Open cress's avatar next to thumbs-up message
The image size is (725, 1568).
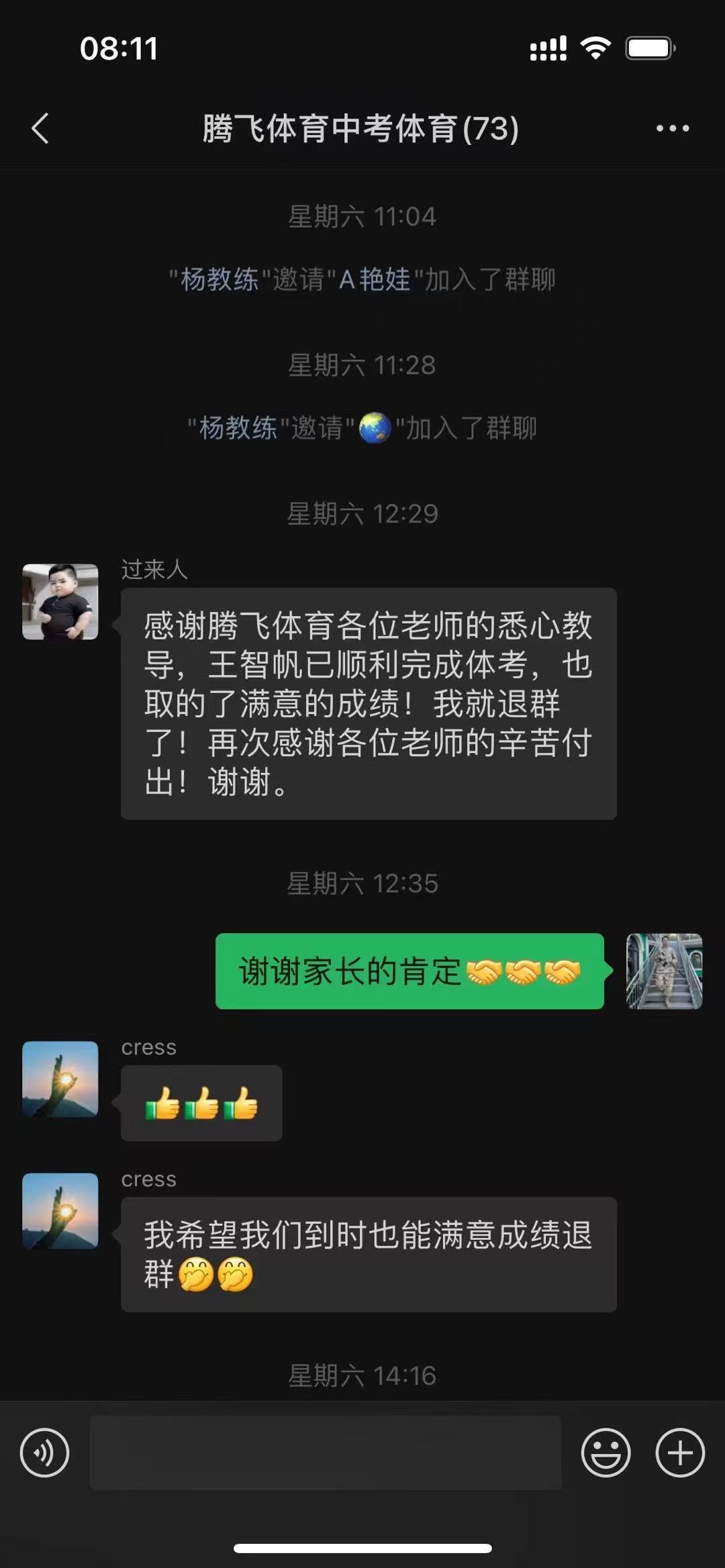click(60, 1079)
